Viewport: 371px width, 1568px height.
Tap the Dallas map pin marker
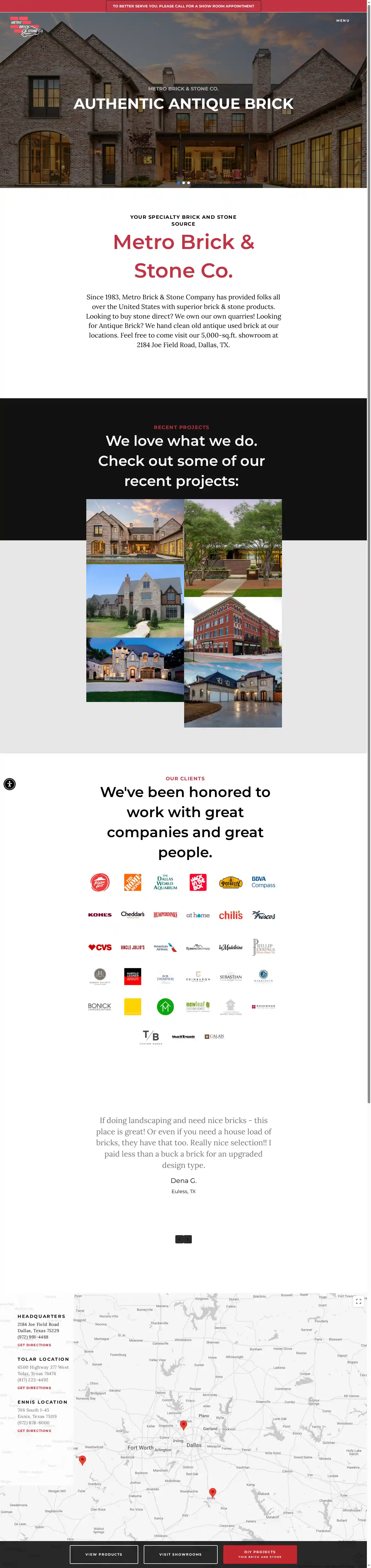click(184, 1424)
